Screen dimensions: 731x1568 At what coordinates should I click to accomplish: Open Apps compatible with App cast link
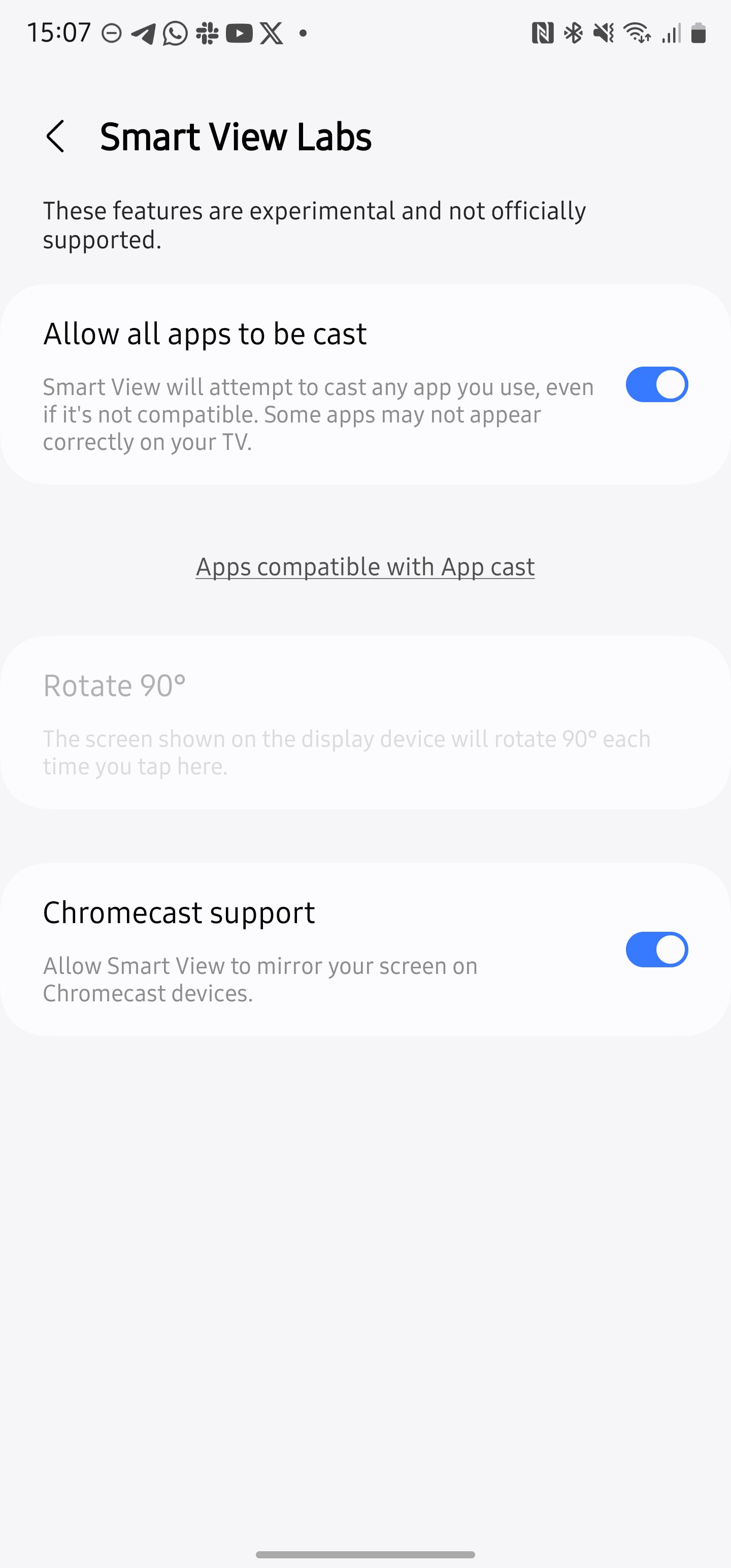[365, 567]
